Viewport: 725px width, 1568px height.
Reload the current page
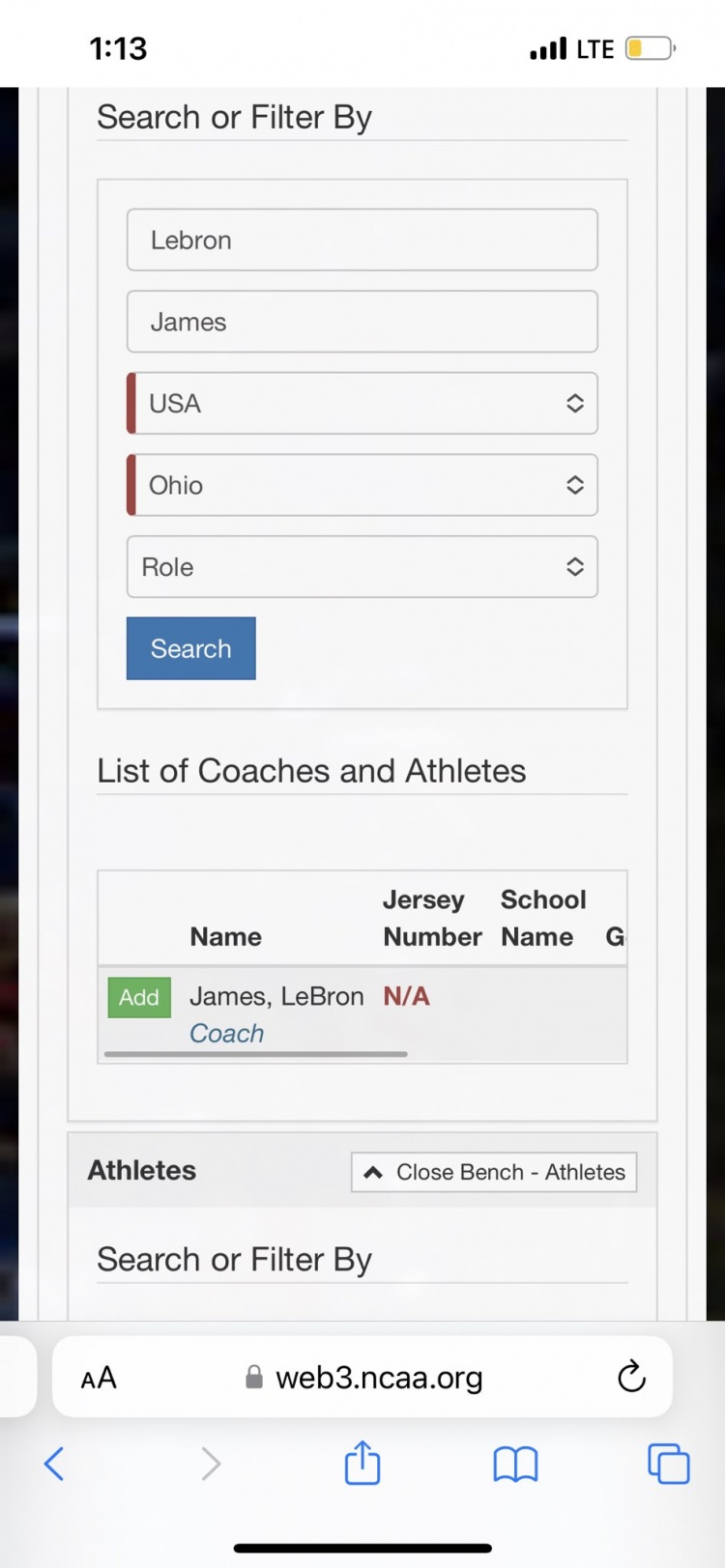tap(631, 1377)
